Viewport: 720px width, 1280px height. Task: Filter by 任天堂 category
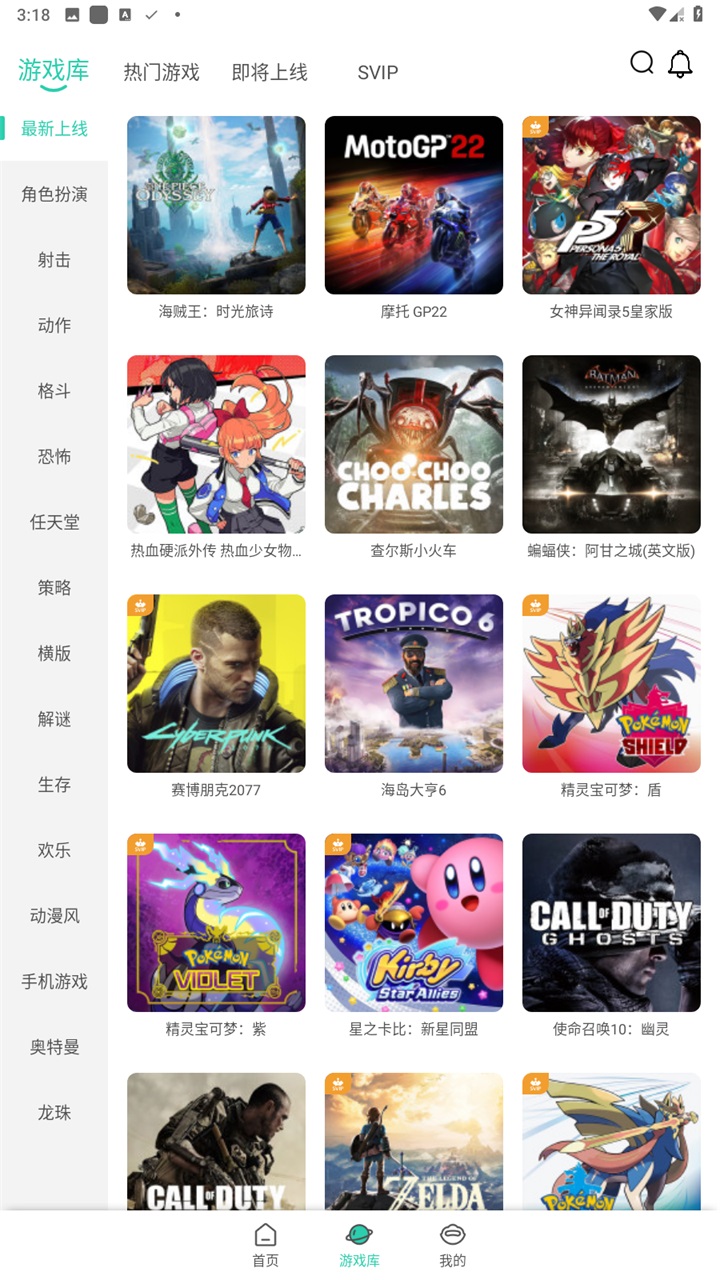[54, 522]
